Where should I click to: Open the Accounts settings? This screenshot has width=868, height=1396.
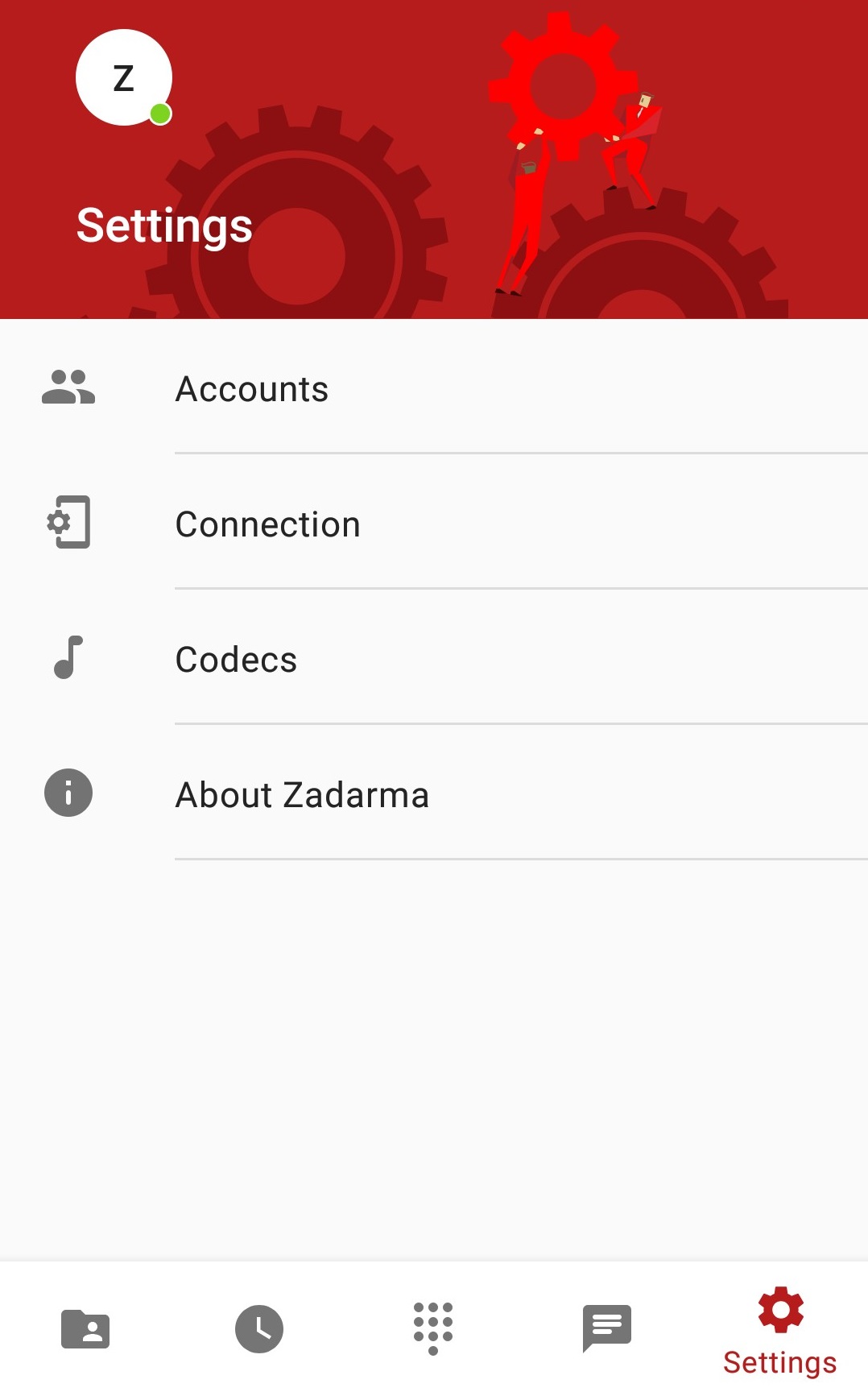click(x=434, y=388)
